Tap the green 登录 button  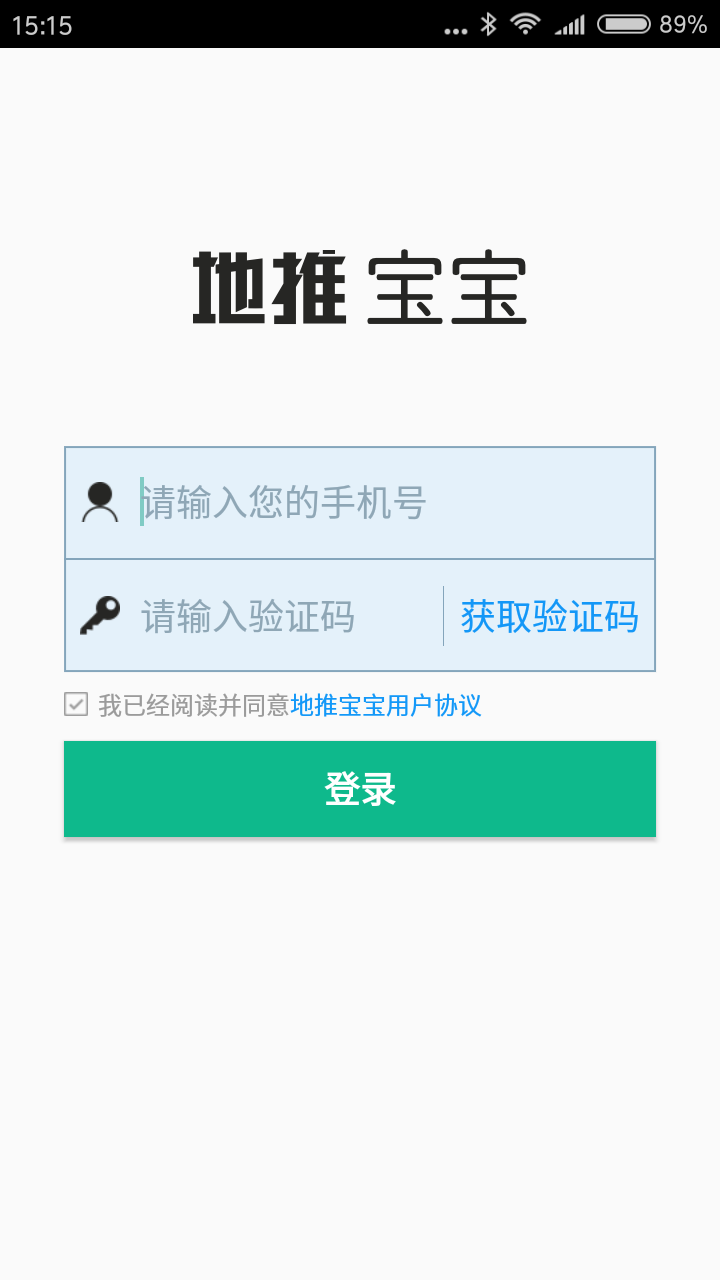360,789
